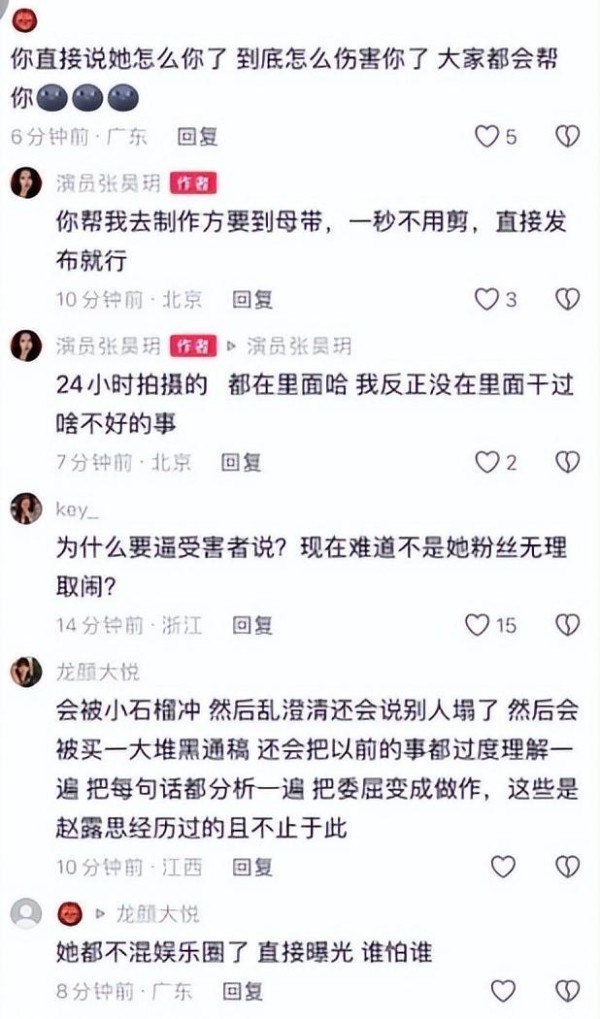Open 龙颜大悦's profile avatar

26,672
